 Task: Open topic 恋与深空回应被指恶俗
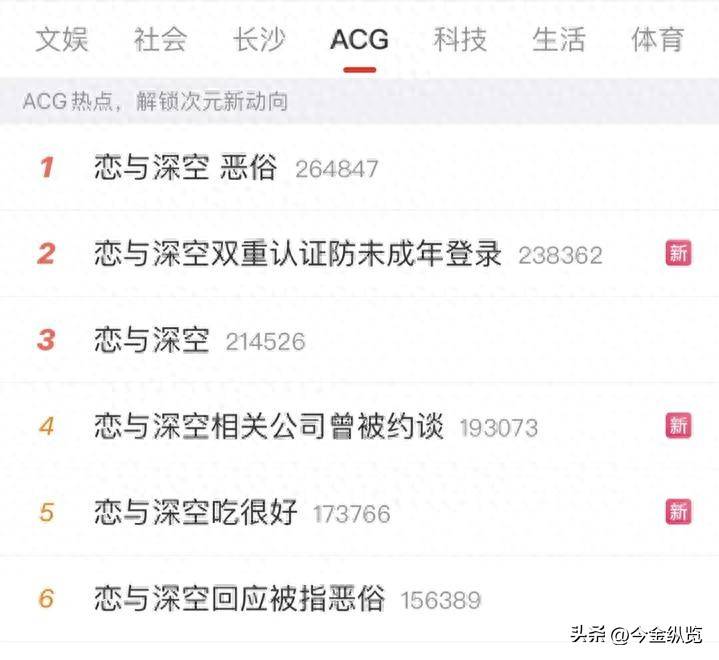[239, 599]
